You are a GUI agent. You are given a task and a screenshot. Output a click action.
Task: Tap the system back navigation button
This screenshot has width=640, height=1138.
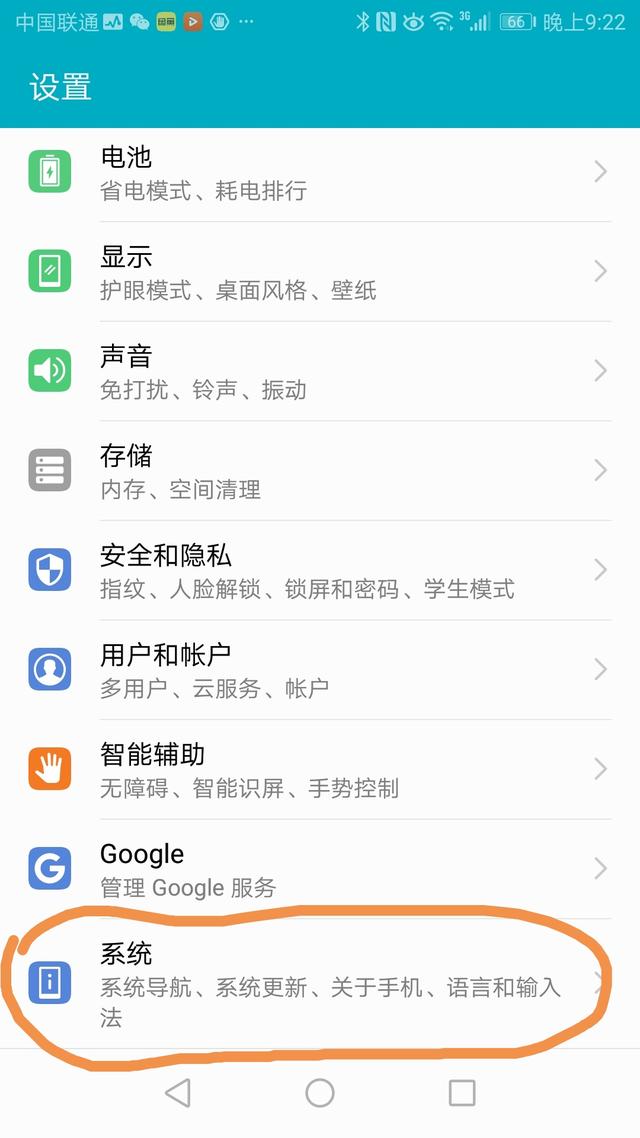coord(178,1093)
